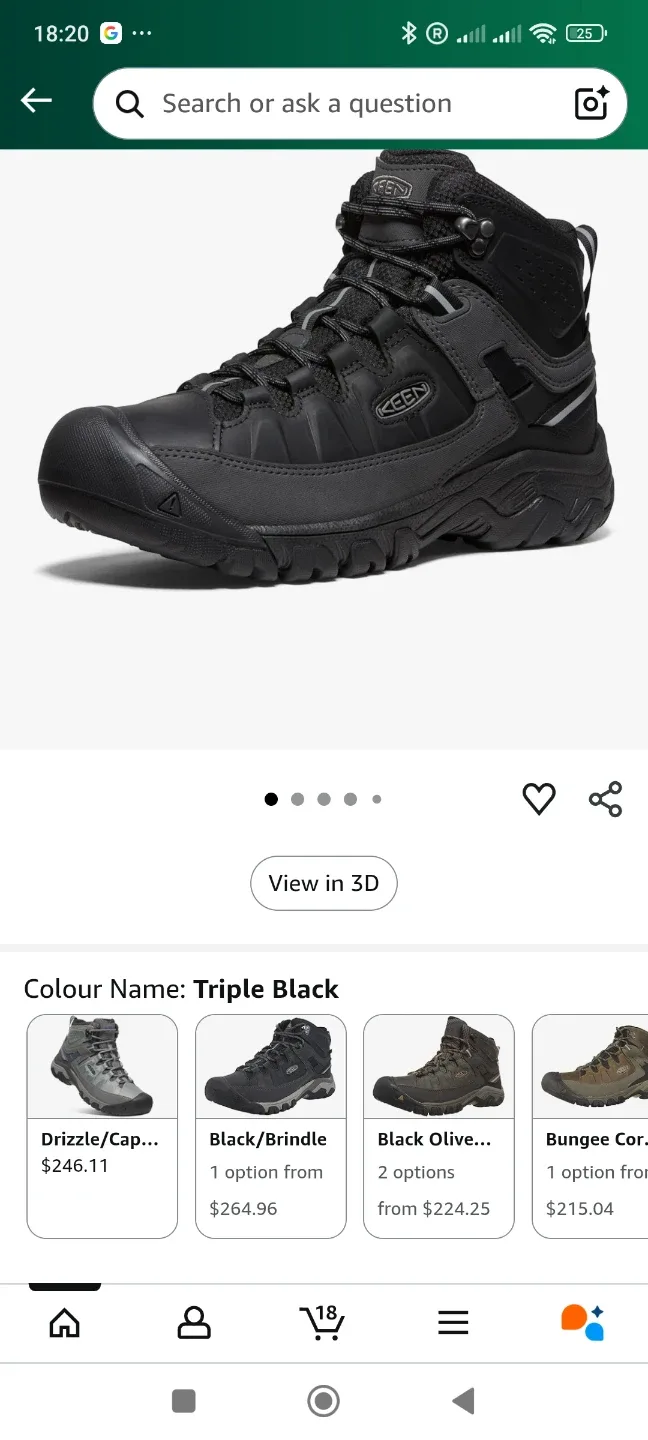Open the account profile tab

click(x=194, y=1323)
